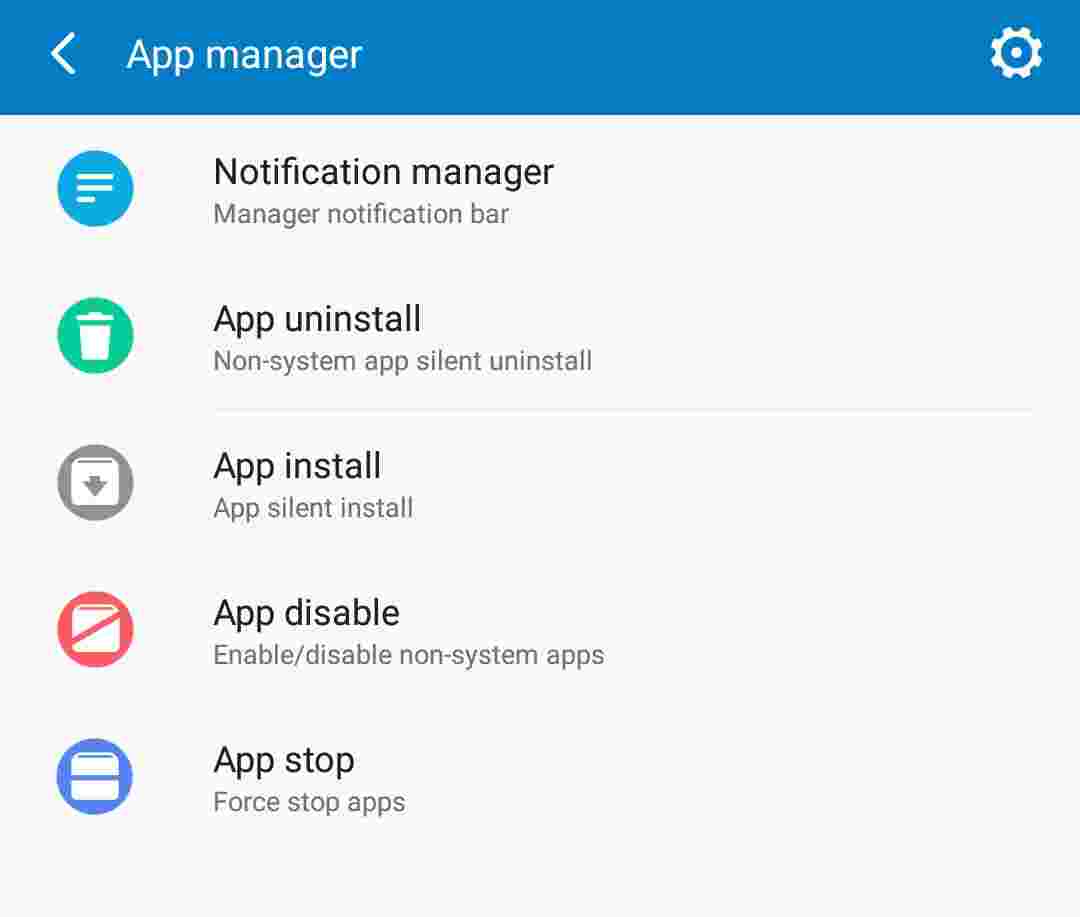Open Notification manager
This screenshot has width=1080, height=917.
[540, 189]
